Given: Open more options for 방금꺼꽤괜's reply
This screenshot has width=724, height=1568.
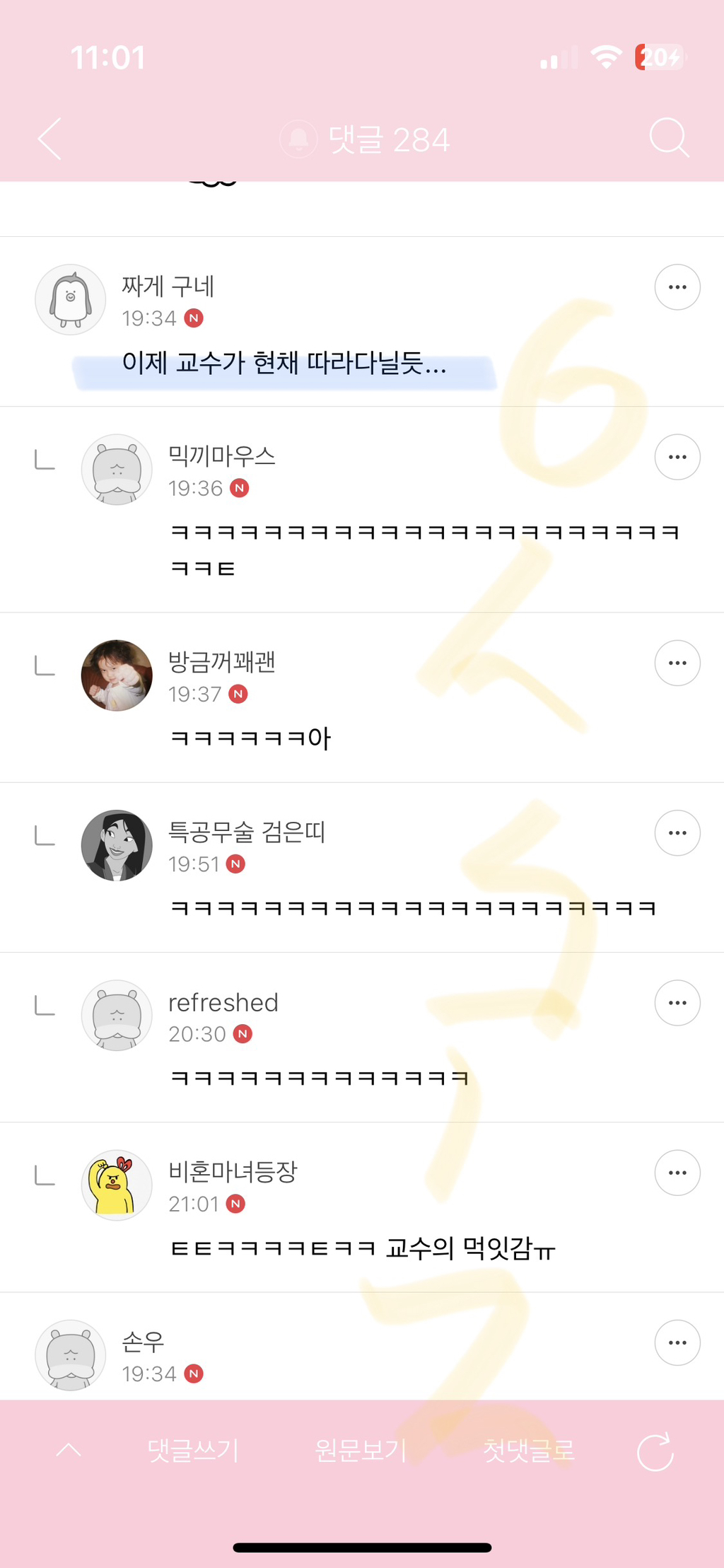Looking at the screenshot, I should pos(677,663).
